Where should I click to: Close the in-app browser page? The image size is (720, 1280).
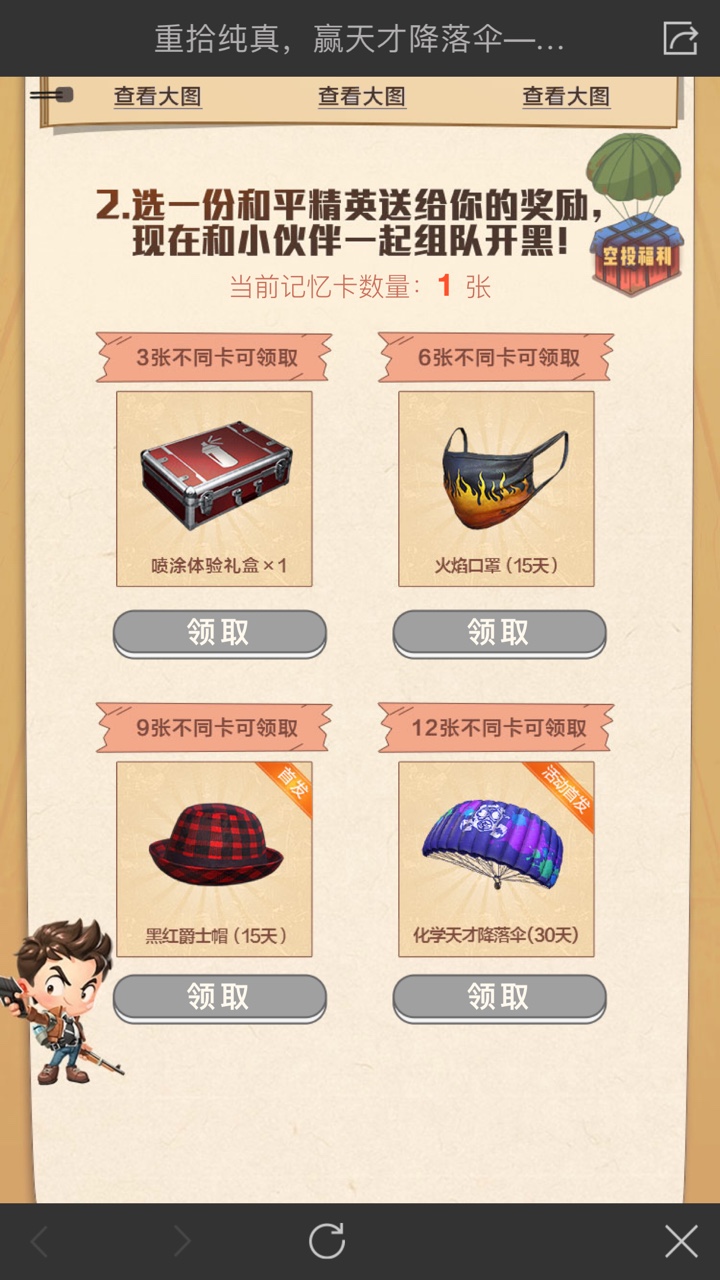681,1241
